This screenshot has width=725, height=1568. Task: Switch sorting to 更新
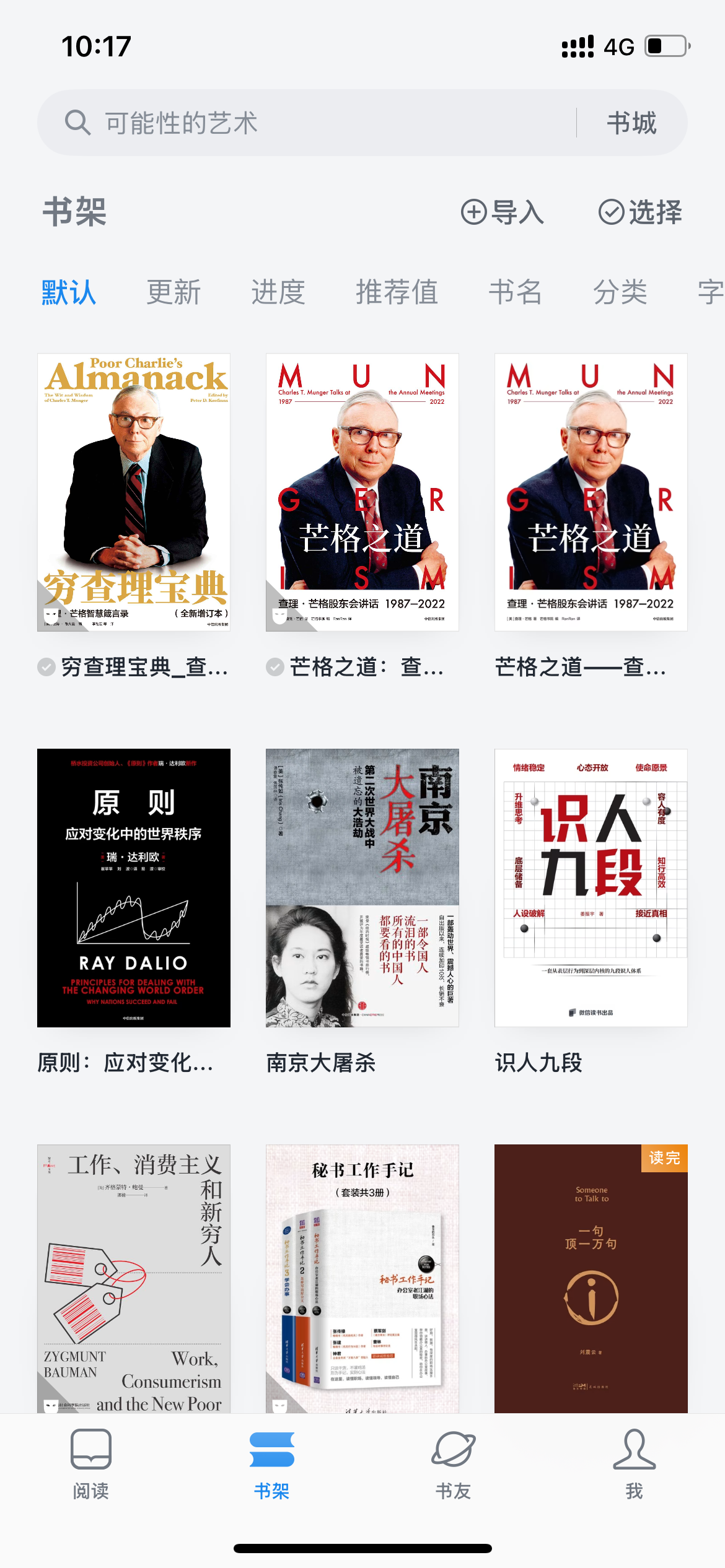coord(174,292)
